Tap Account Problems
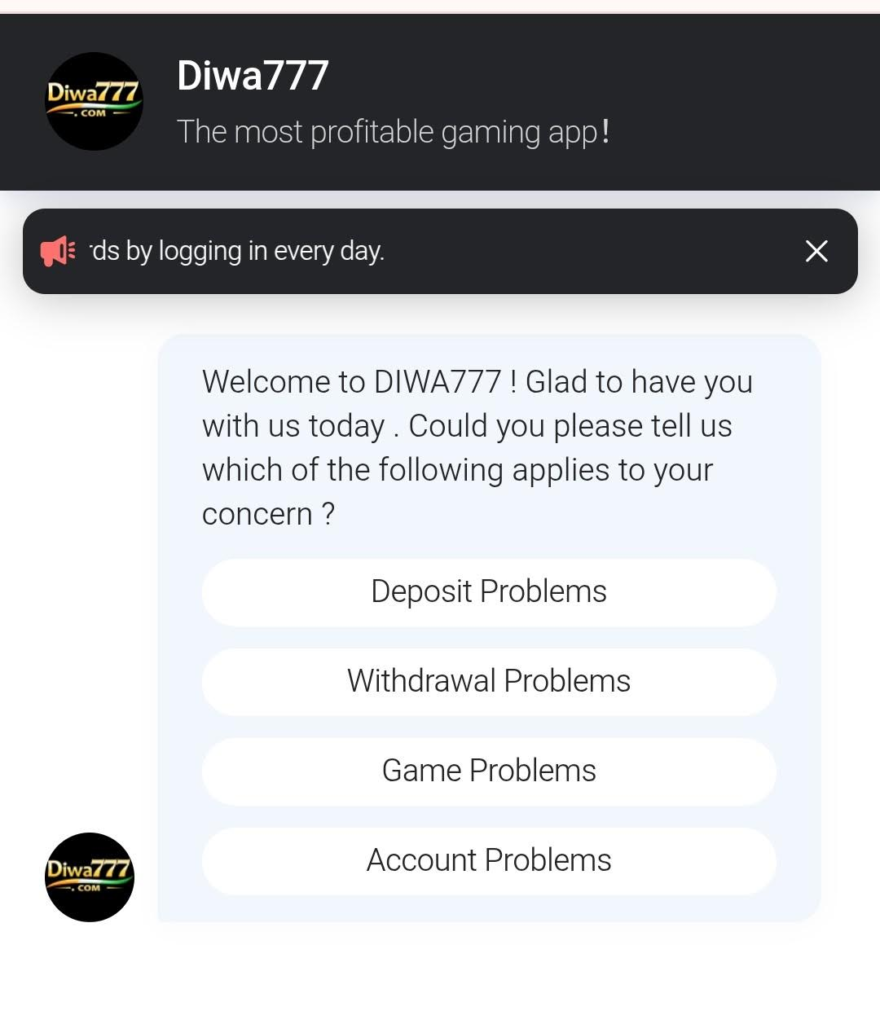This screenshot has height=1024, width=880. (489, 860)
